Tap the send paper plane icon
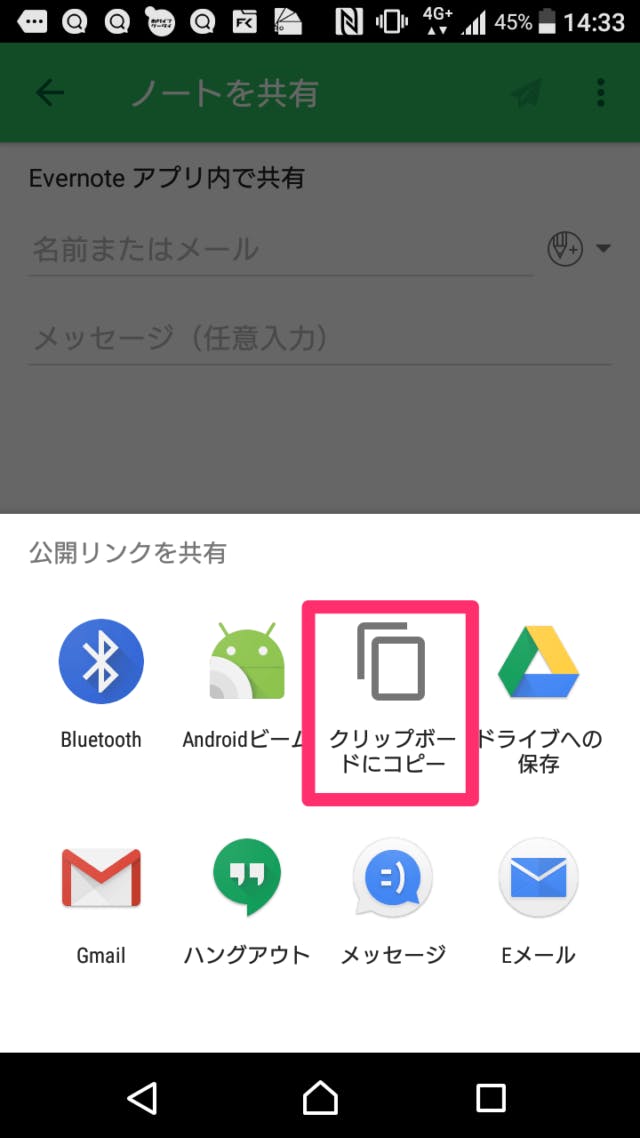 525,94
